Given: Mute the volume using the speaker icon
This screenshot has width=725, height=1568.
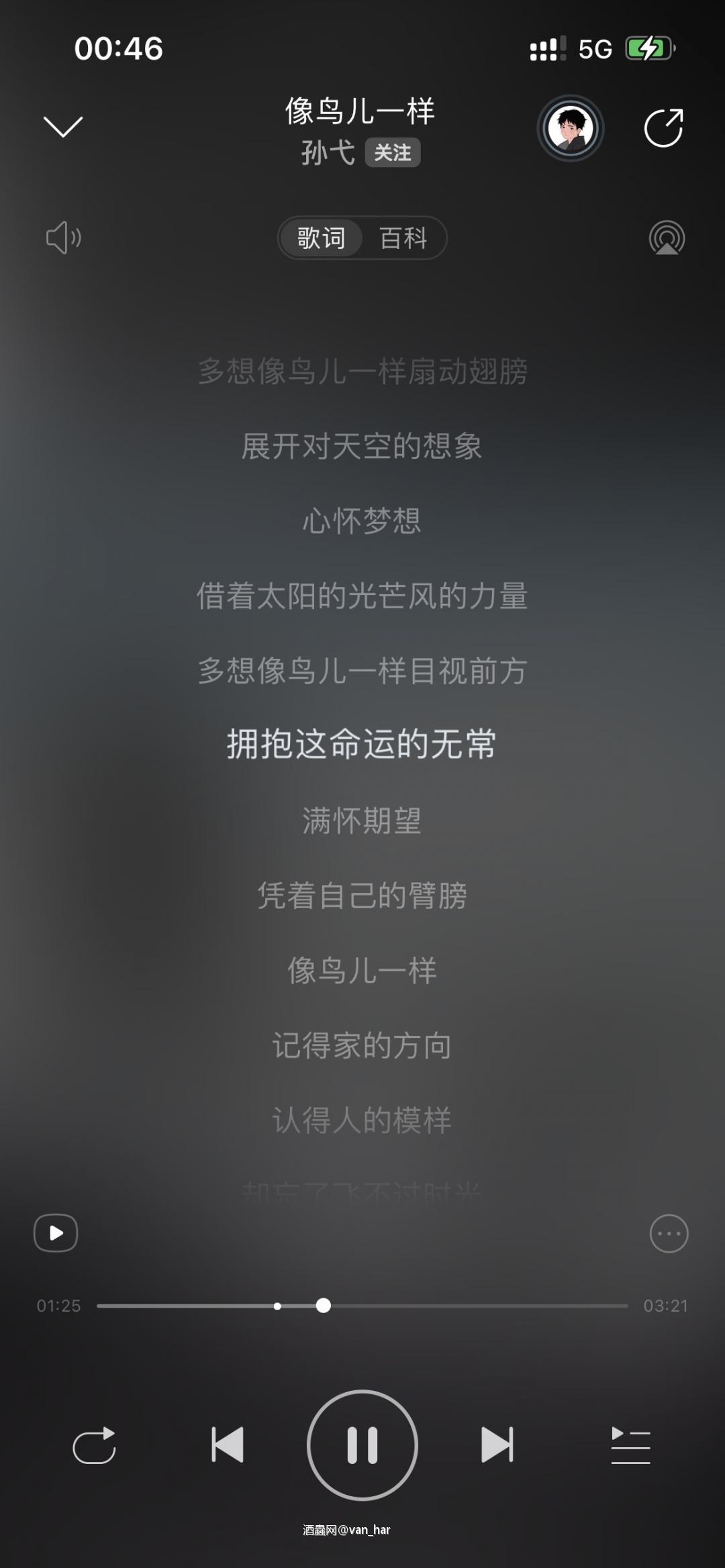Looking at the screenshot, I should tap(64, 238).
